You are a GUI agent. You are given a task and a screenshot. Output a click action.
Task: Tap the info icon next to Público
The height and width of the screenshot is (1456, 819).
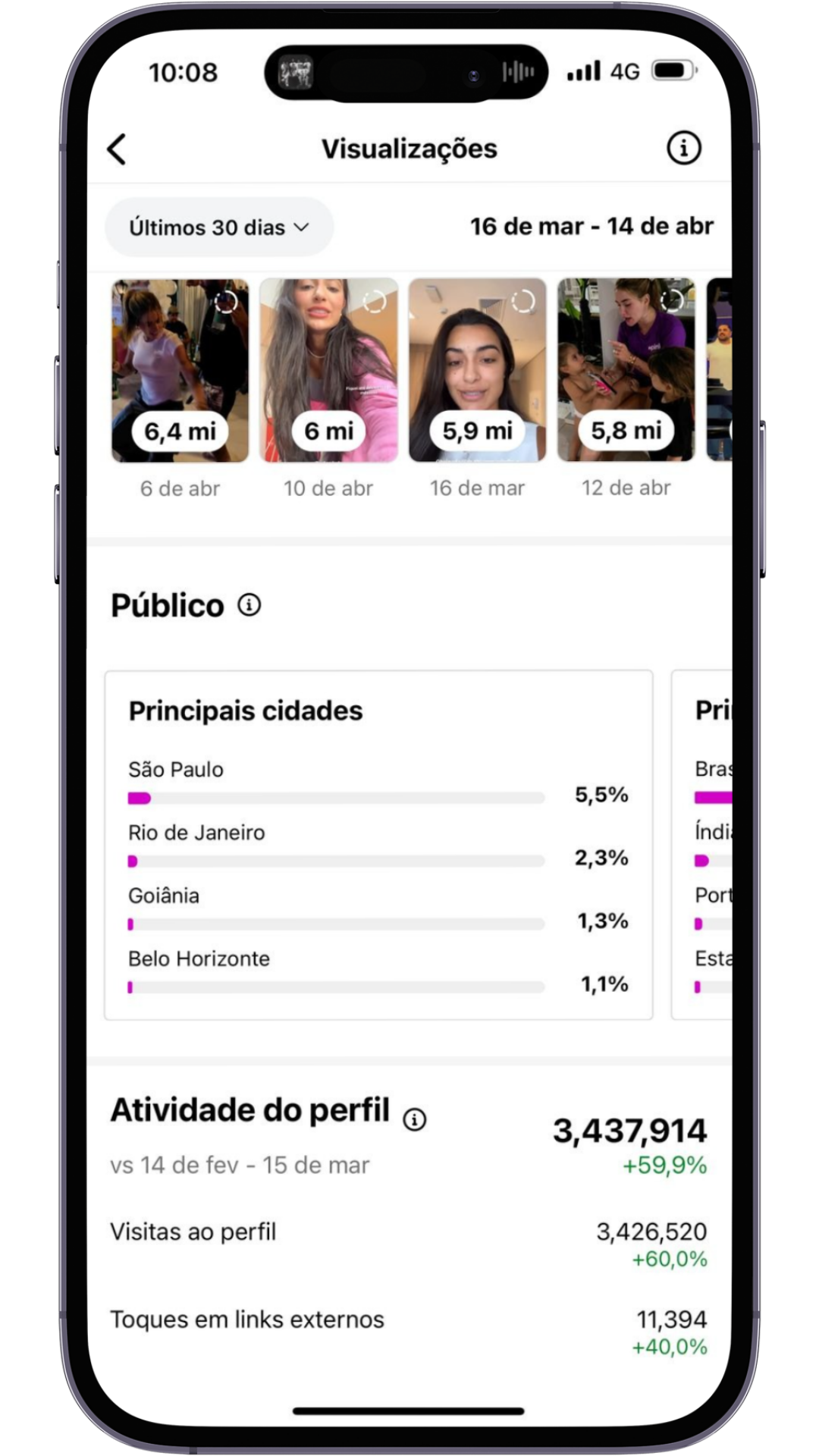pos(249,605)
